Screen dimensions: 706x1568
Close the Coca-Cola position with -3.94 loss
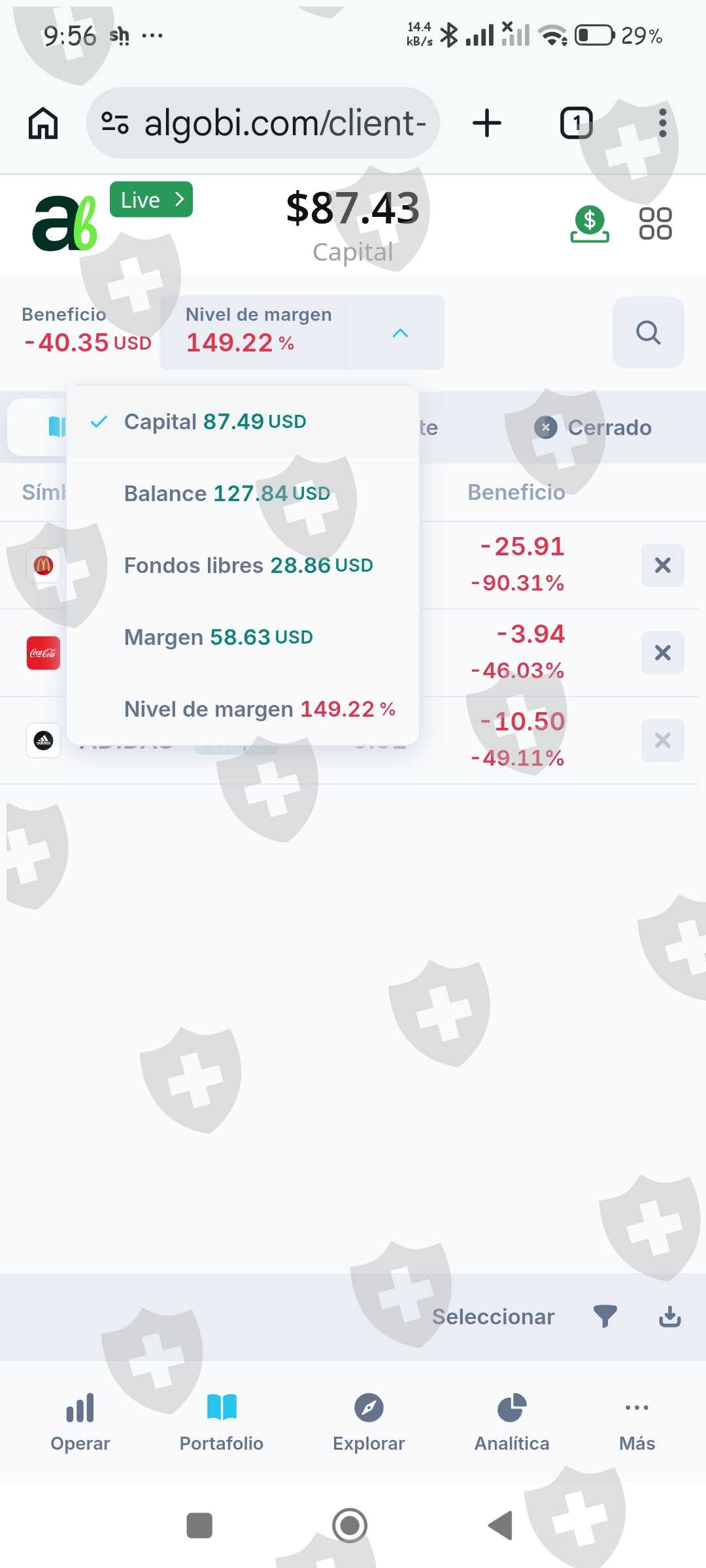[663, 653]
